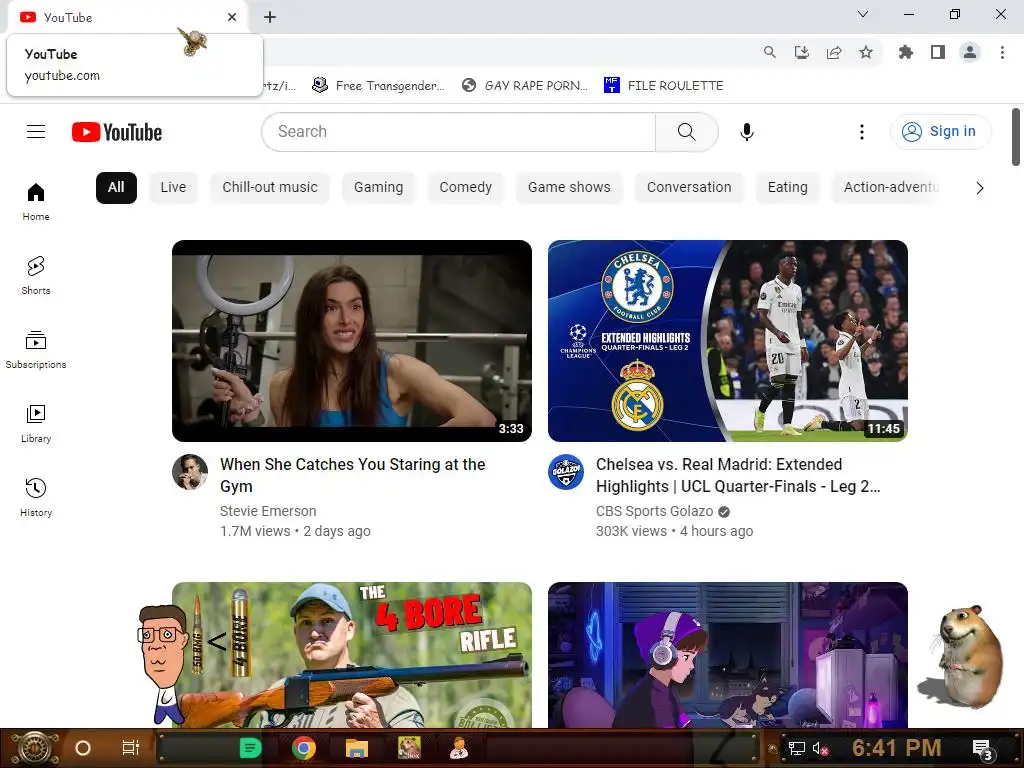Sign in to YouTube
This screenshot has height=768, width=1024.
click(x=940, y=132)
